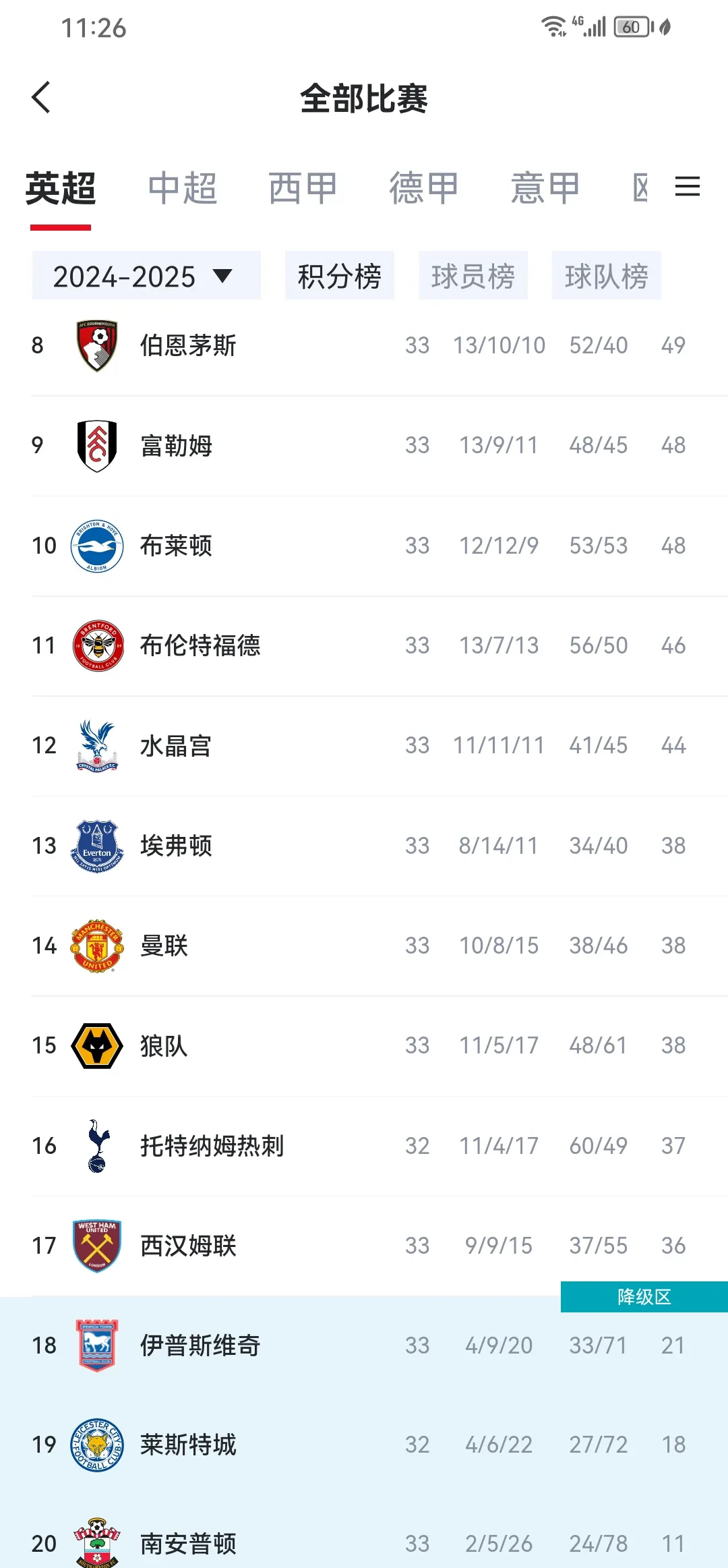Click the Wolves team logo
Screen dimensions: 728x1568
[96, 1045]
